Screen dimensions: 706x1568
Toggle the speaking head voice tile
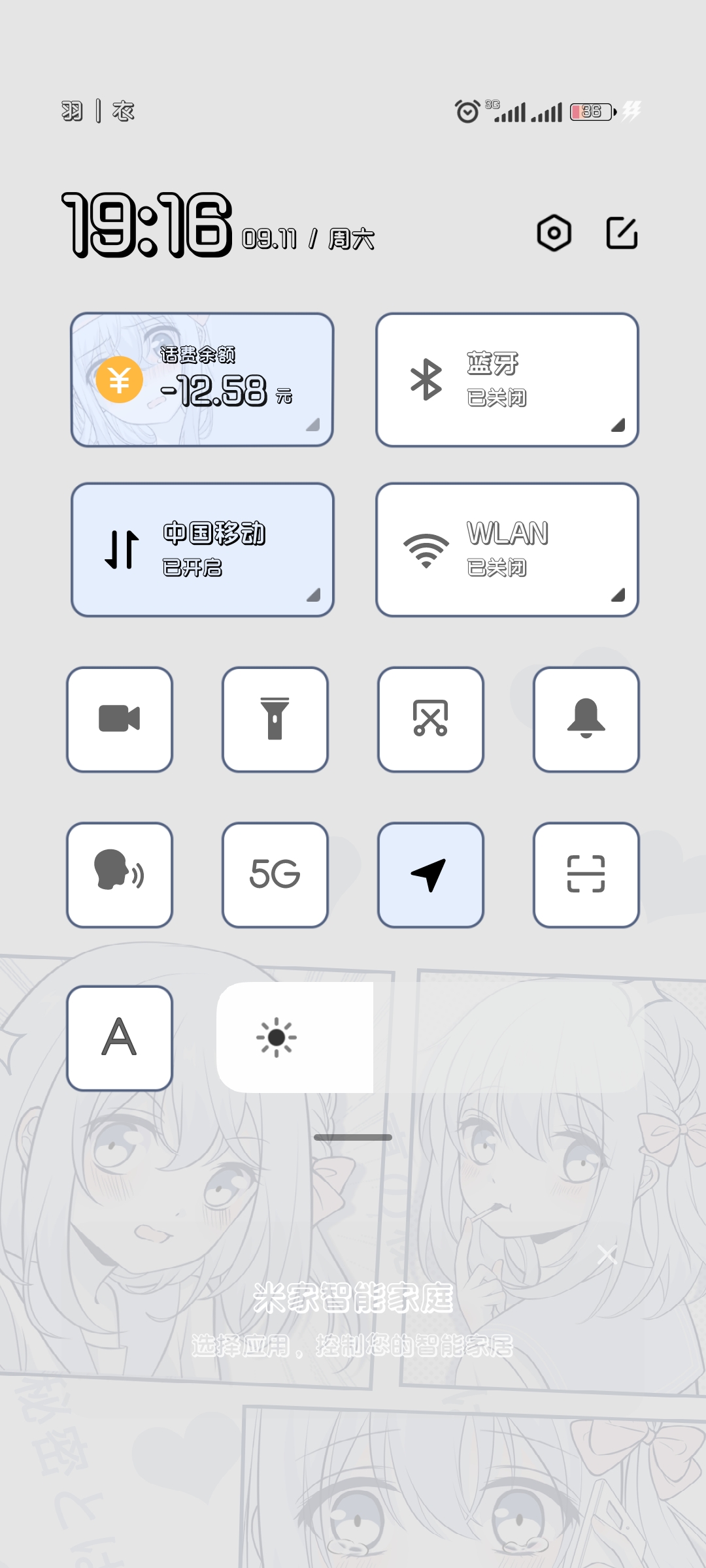[120, 875]
